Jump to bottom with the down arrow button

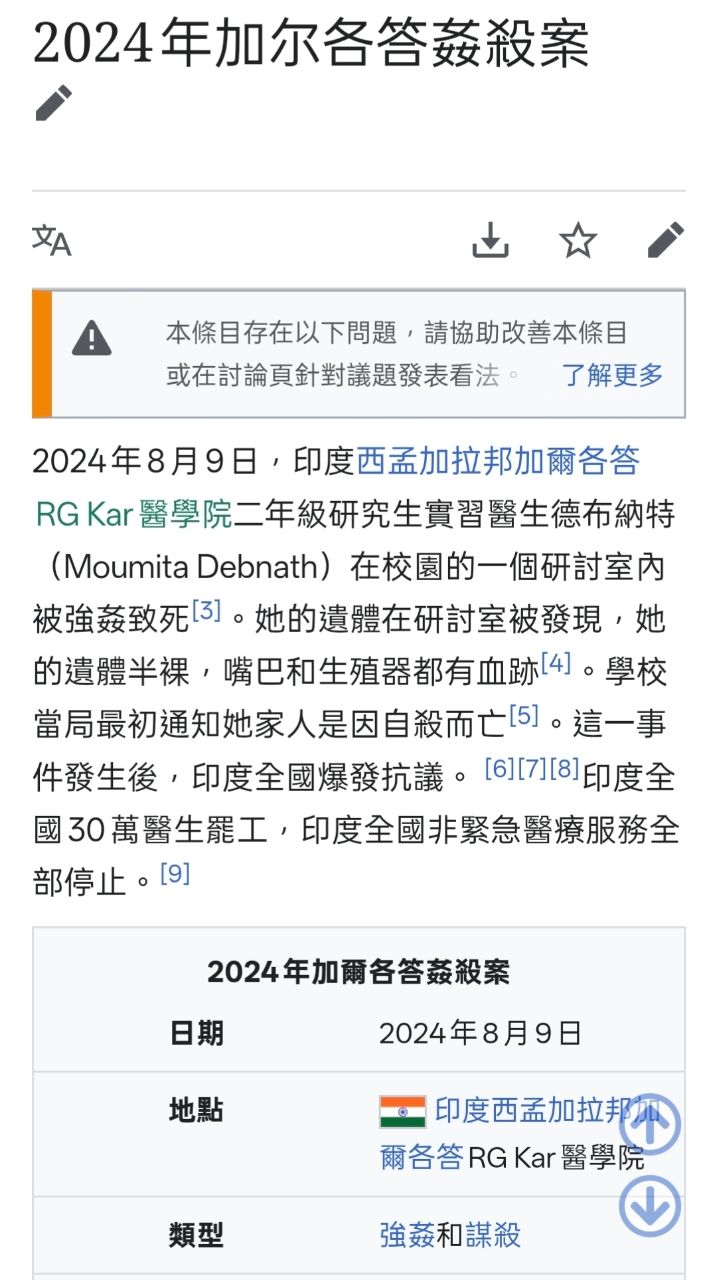coord(650,1206)
